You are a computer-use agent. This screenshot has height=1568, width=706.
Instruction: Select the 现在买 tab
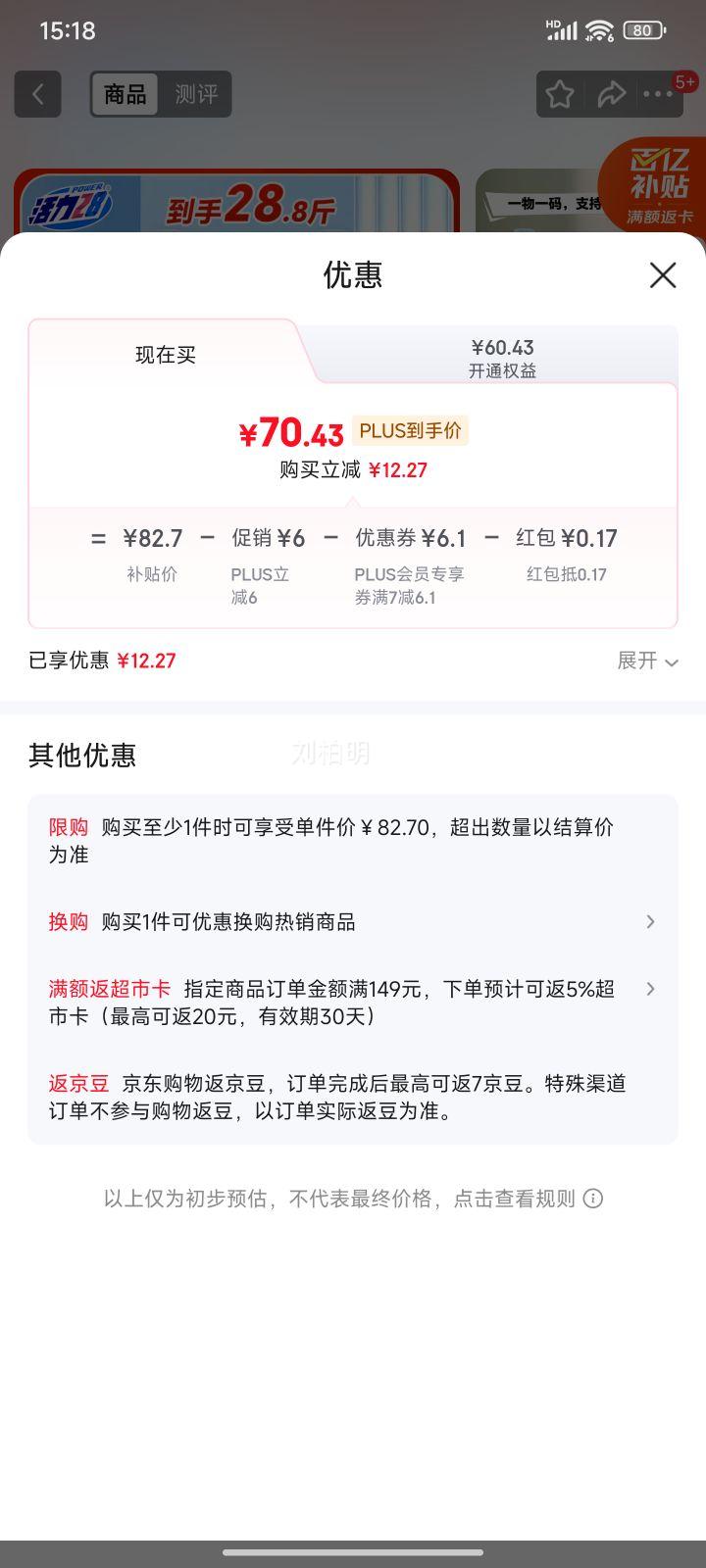pos(166,355)
